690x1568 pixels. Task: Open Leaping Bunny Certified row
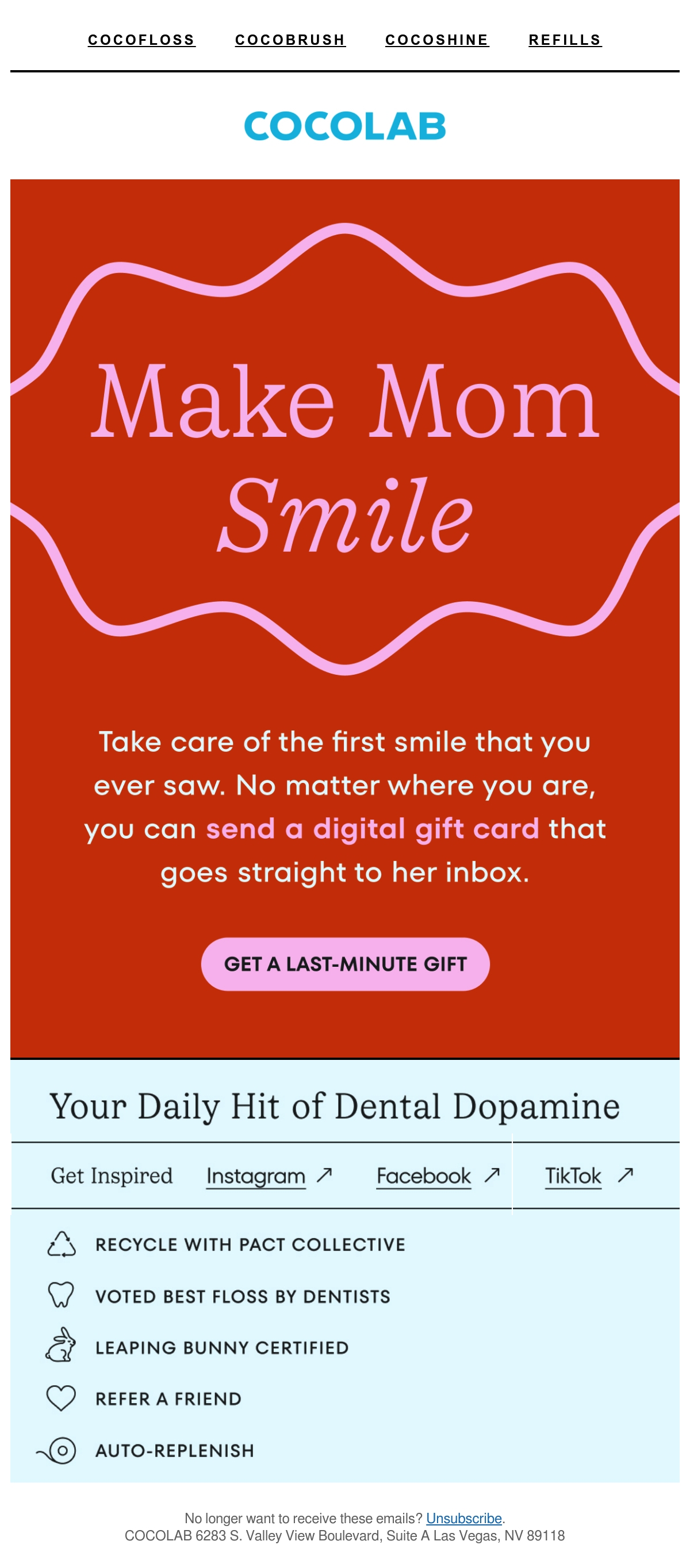point(197,1347)
